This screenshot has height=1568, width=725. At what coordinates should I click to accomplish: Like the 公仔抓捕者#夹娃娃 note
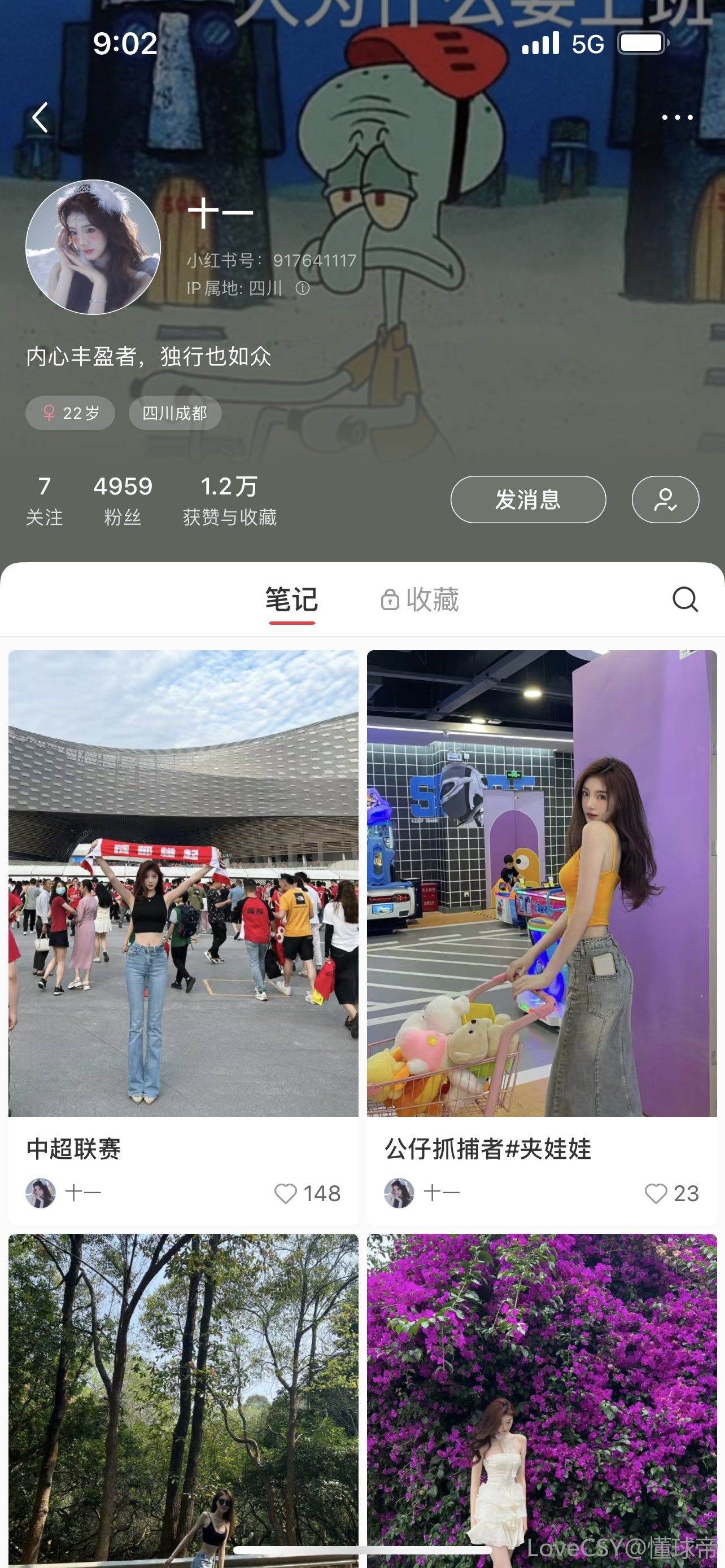[x=656, y=1194]
